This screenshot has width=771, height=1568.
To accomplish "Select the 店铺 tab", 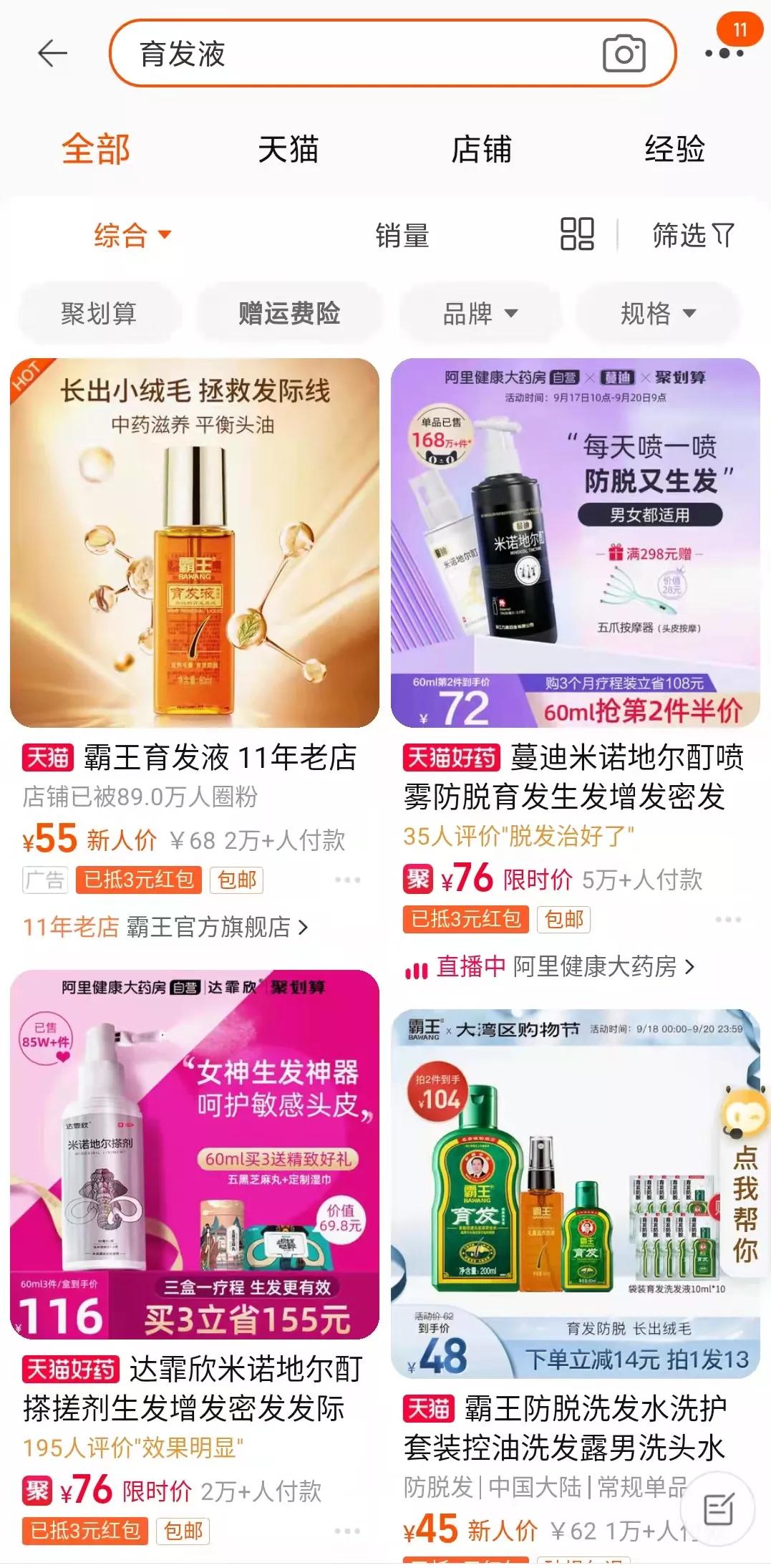I will 483,150.
